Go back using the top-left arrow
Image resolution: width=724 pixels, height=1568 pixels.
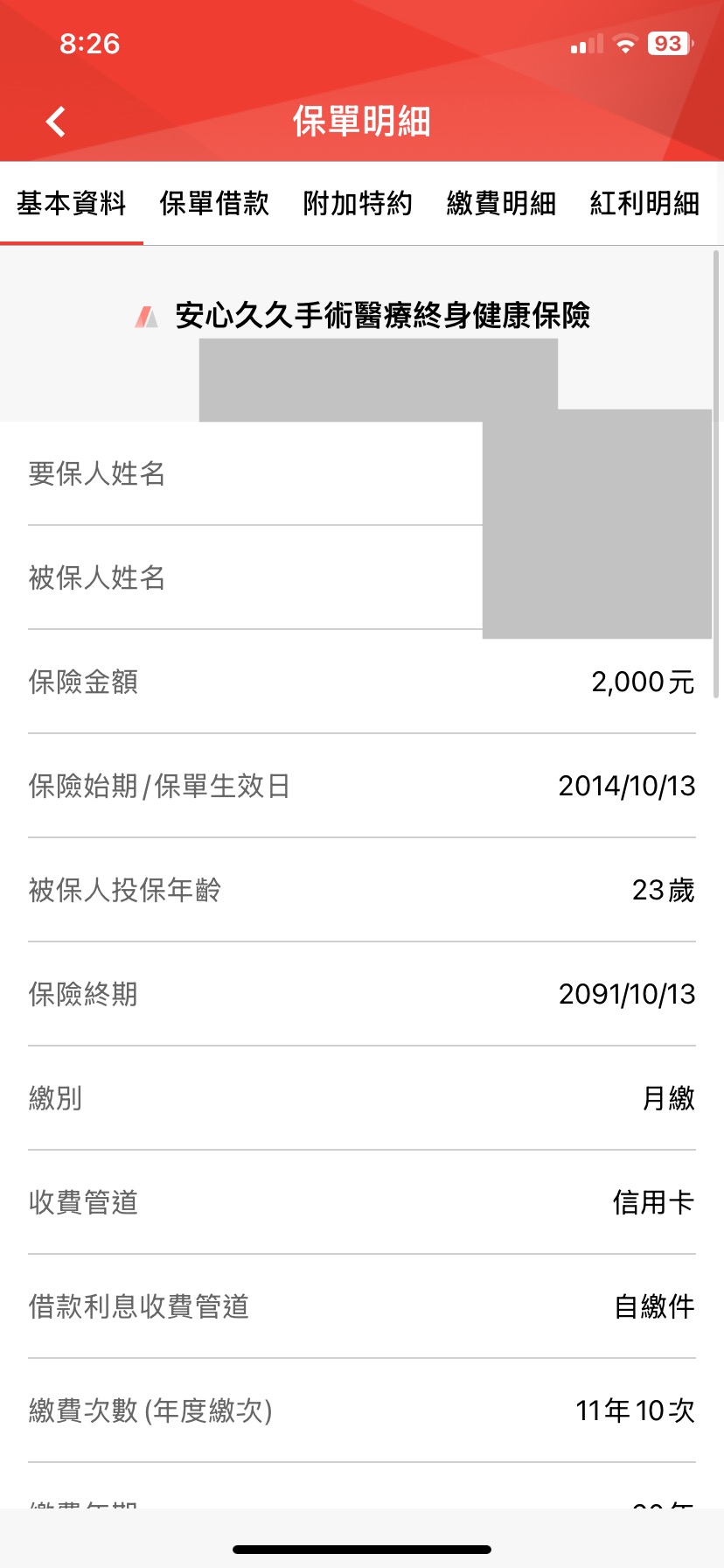coord(56,122)
